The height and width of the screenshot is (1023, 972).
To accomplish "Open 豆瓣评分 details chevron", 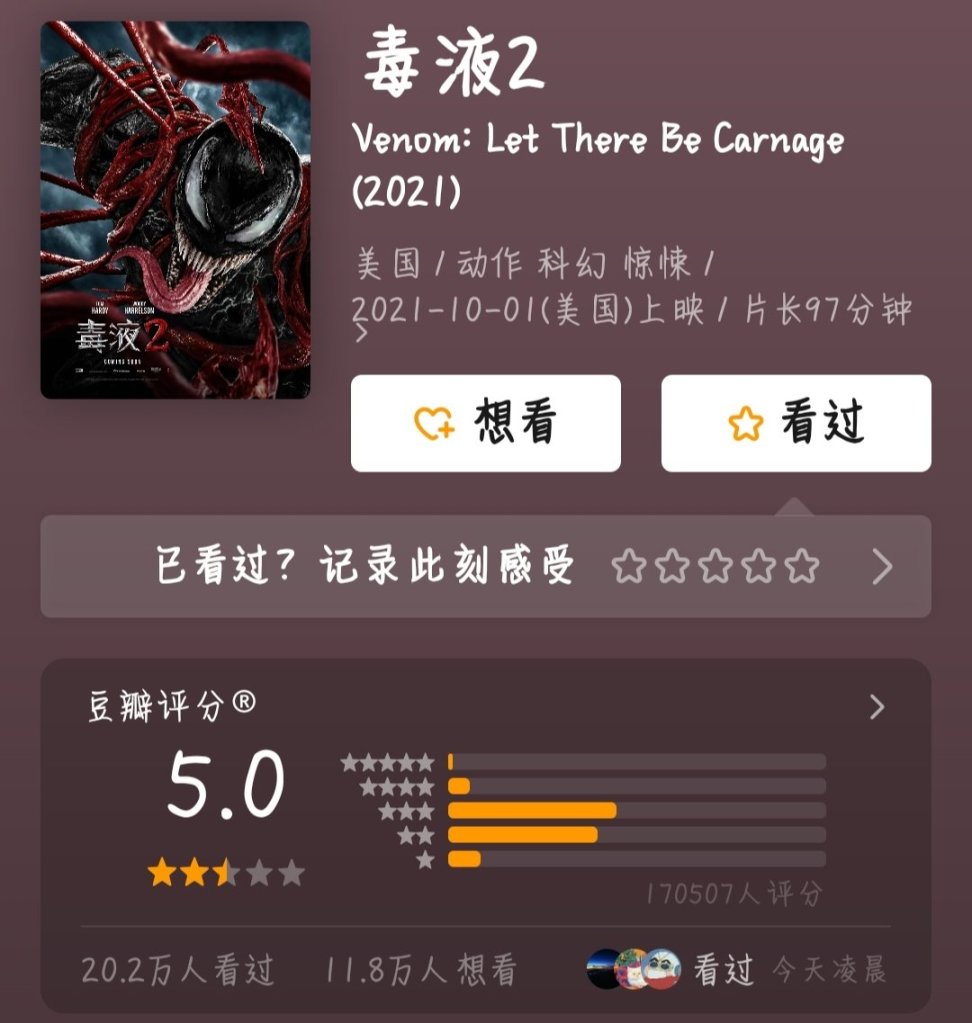I will click(877, 708).
